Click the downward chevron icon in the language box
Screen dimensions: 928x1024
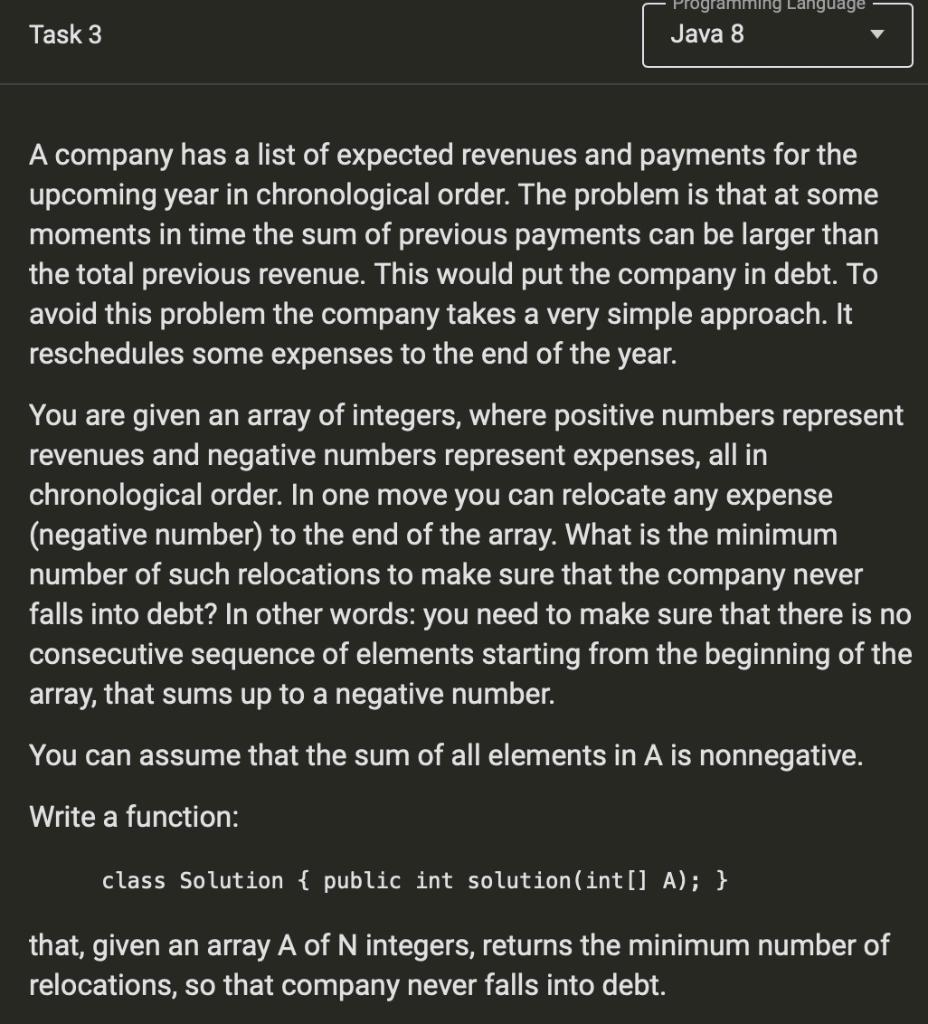877,35
